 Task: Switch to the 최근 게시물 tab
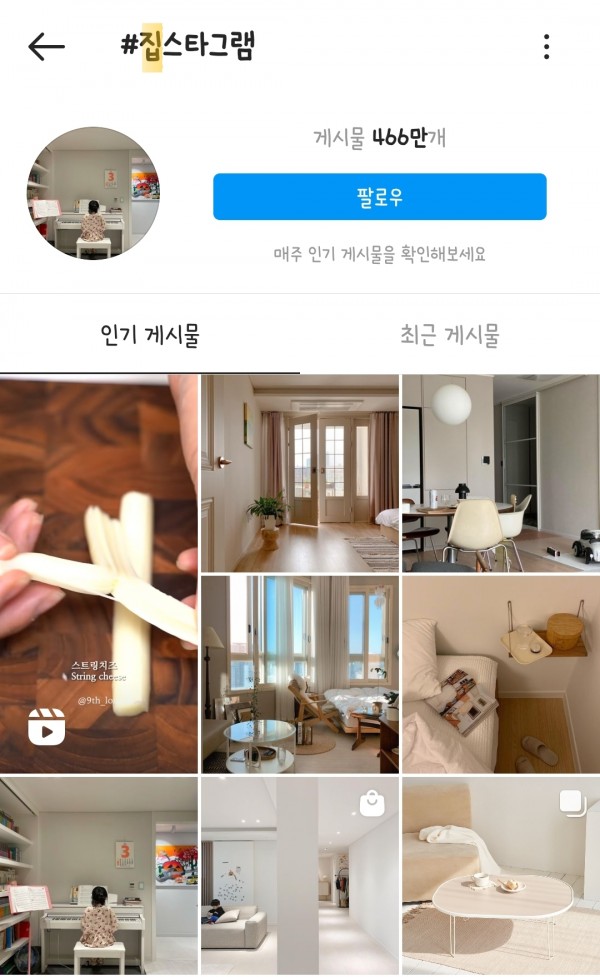coord(449,335)
